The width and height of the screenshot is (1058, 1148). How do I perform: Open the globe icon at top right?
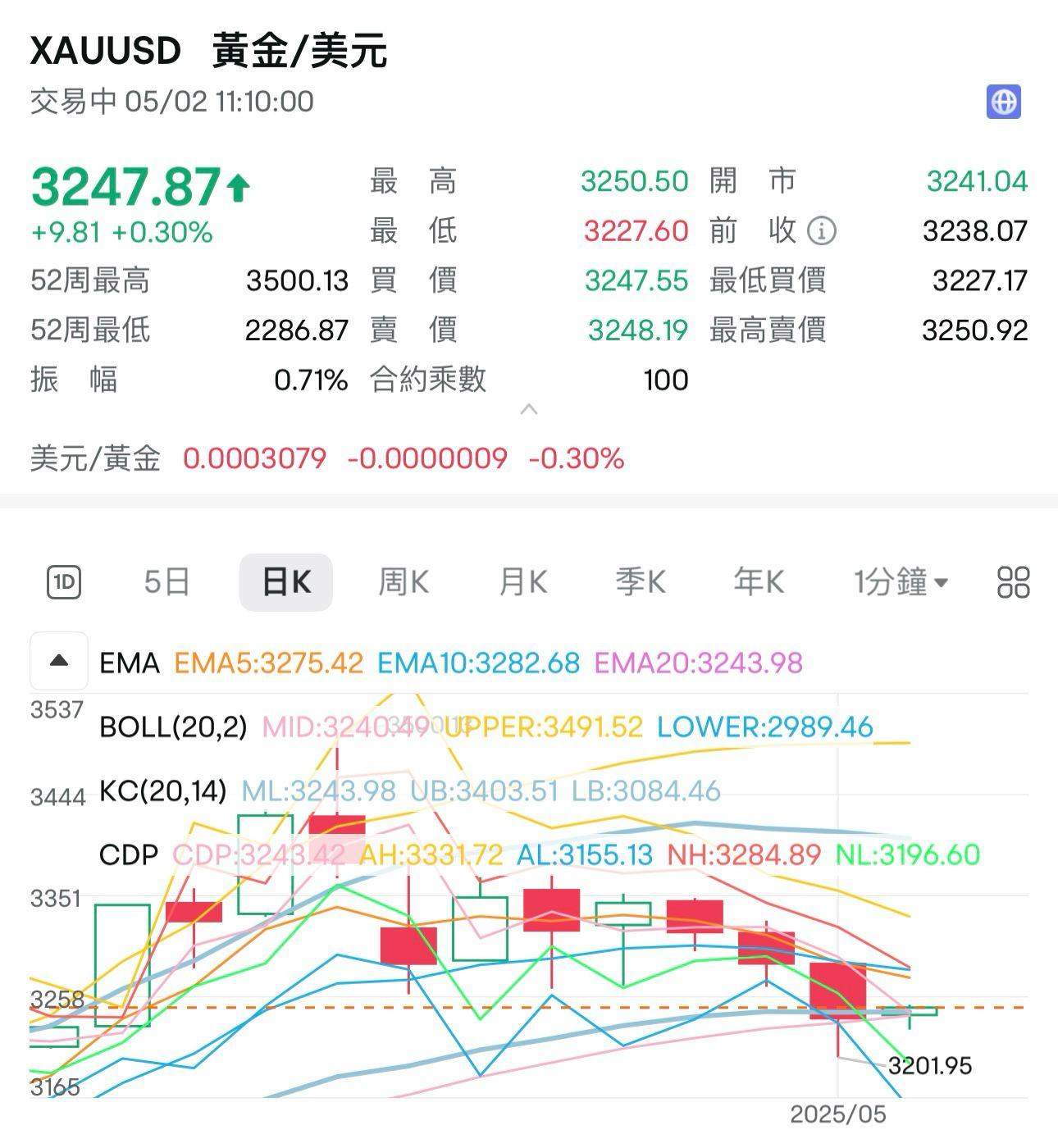[1004, 102]
